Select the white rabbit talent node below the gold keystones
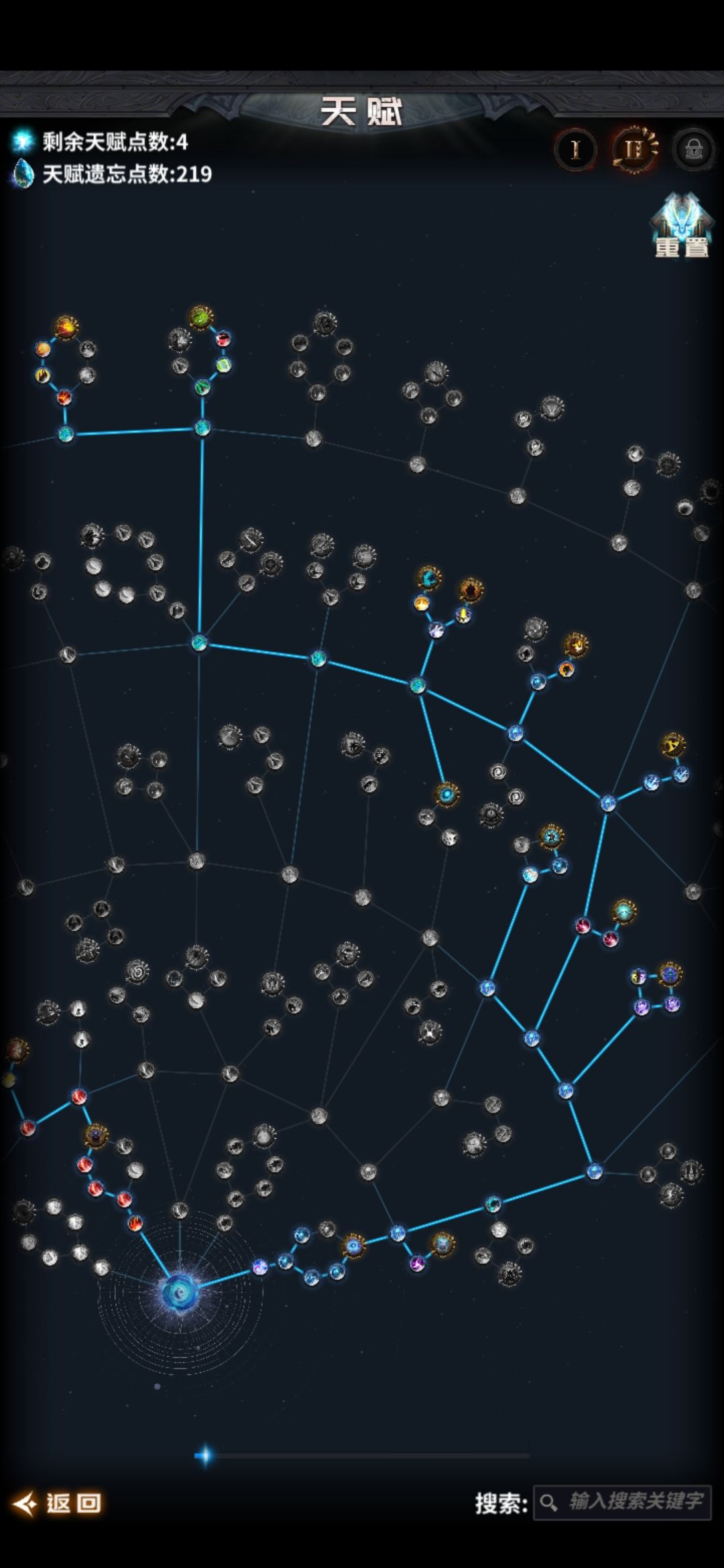Image resolution: width=724 pixels, height=1568 pixels. click(x=436, y=628)
